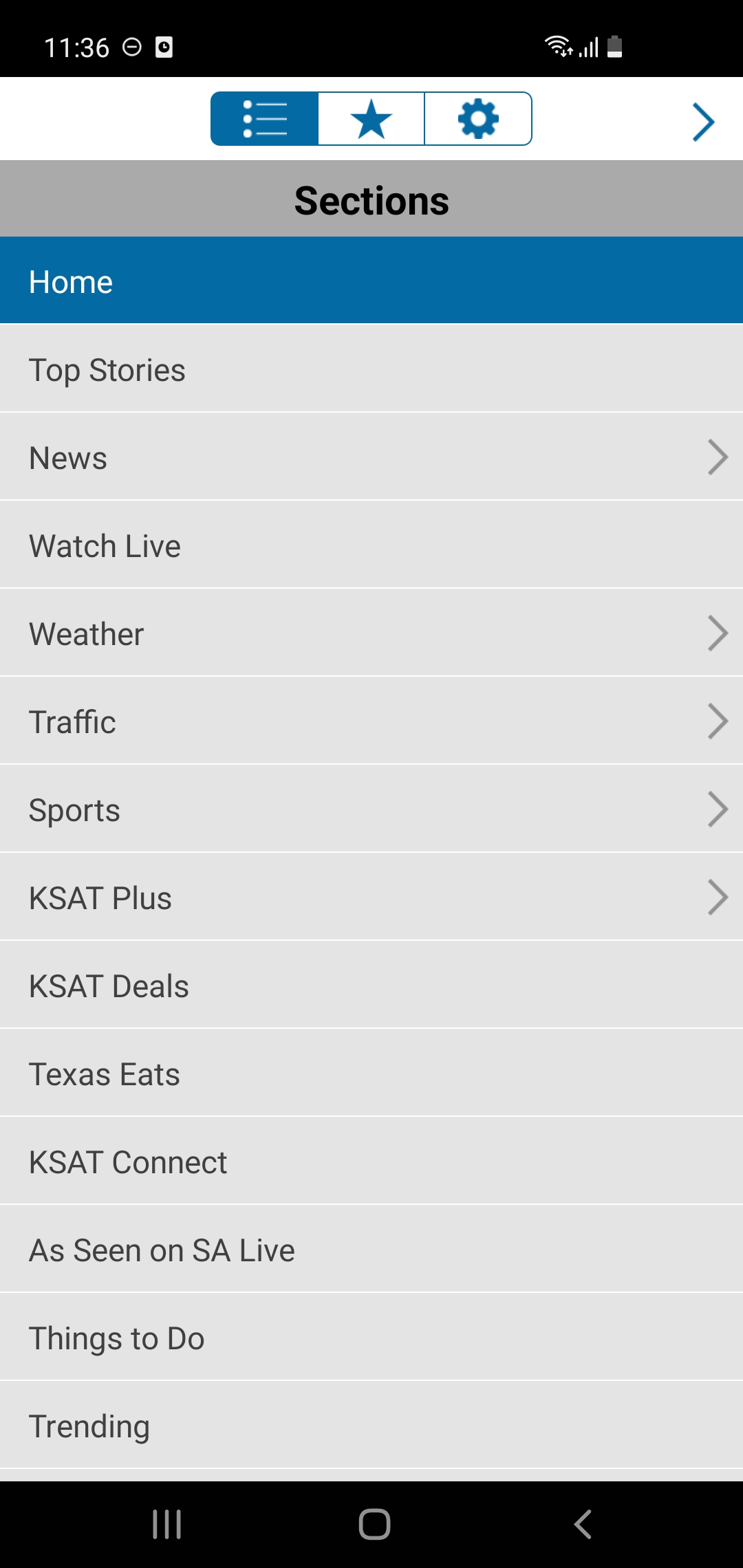This screenshot has height=1568, width=743.
Task: Open the settings gear tab
Action: pyautogui.click(x=478, y=119)
